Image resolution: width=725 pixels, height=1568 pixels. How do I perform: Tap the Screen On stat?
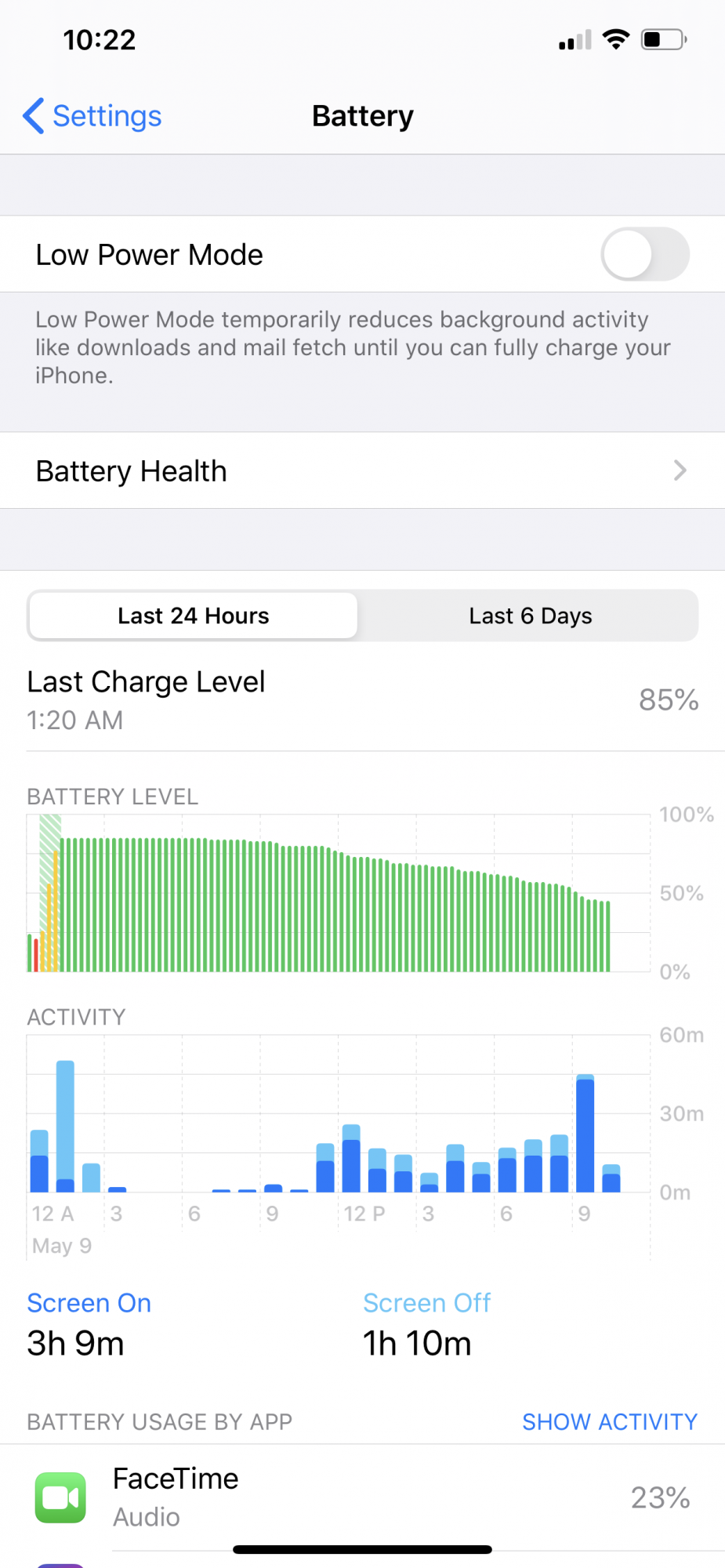tap(89, 1325)
